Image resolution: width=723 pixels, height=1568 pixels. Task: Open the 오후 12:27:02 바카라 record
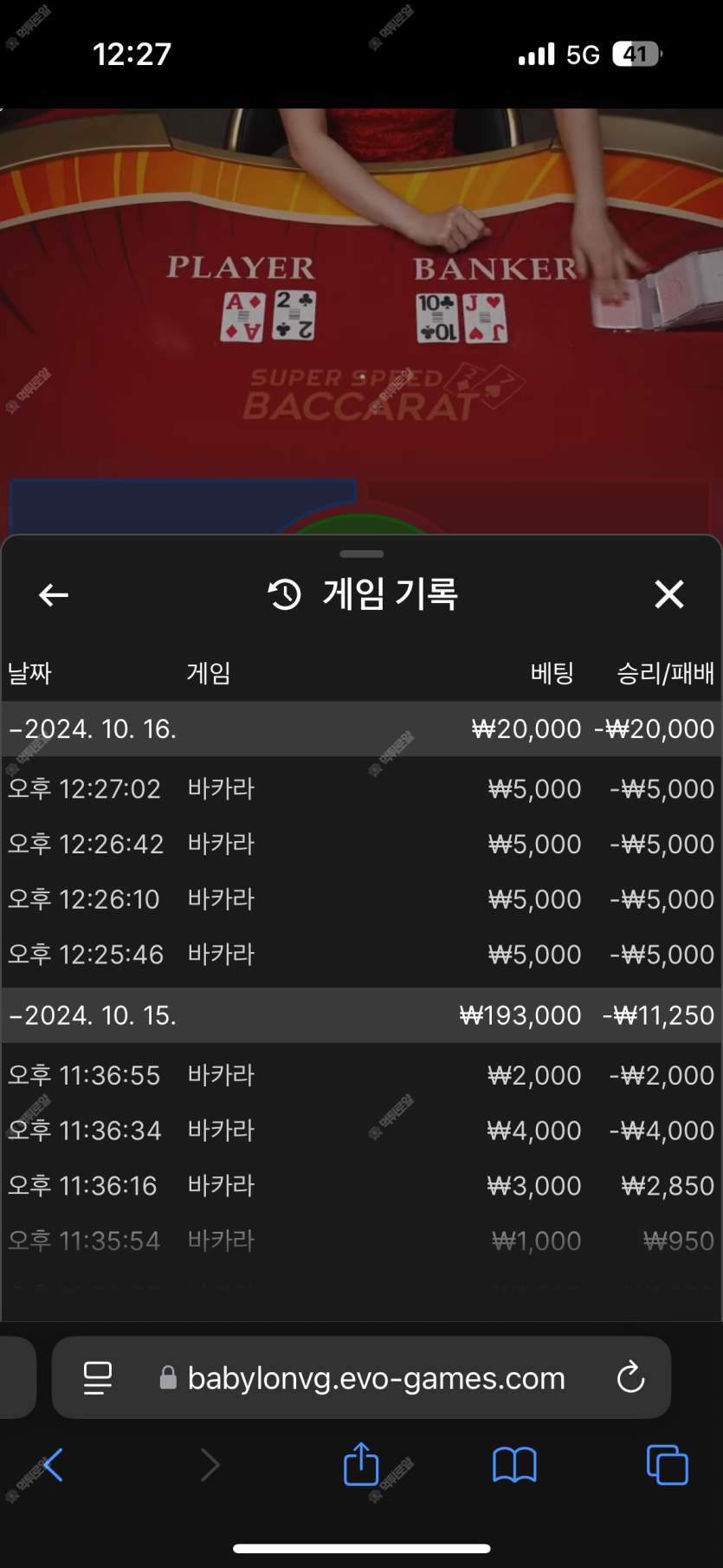click(x=360, y=789)
